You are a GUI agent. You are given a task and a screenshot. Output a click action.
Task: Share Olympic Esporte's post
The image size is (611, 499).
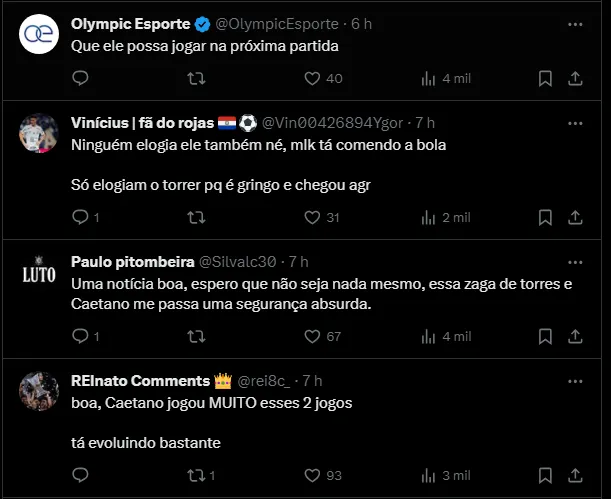(575, 78)
